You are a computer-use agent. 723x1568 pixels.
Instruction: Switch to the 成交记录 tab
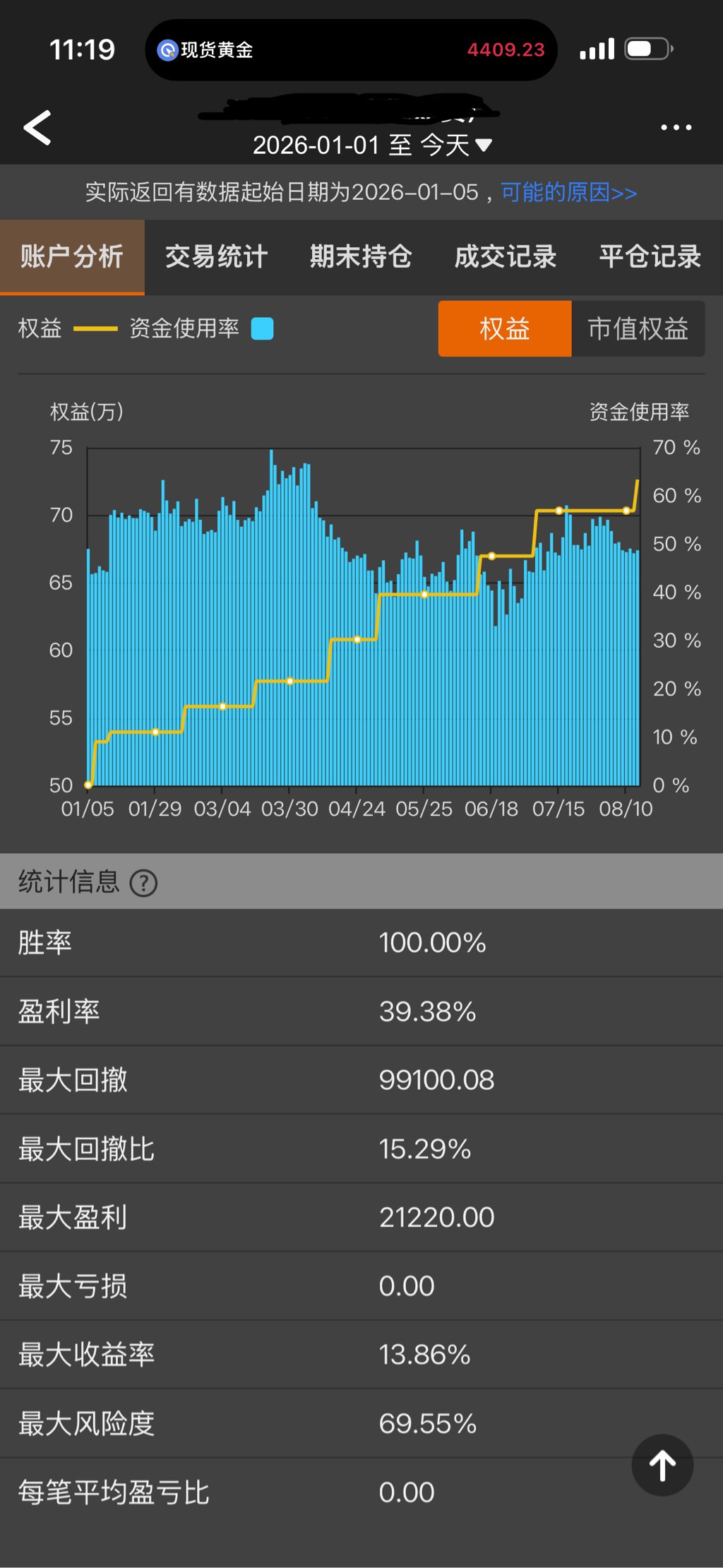506,257
